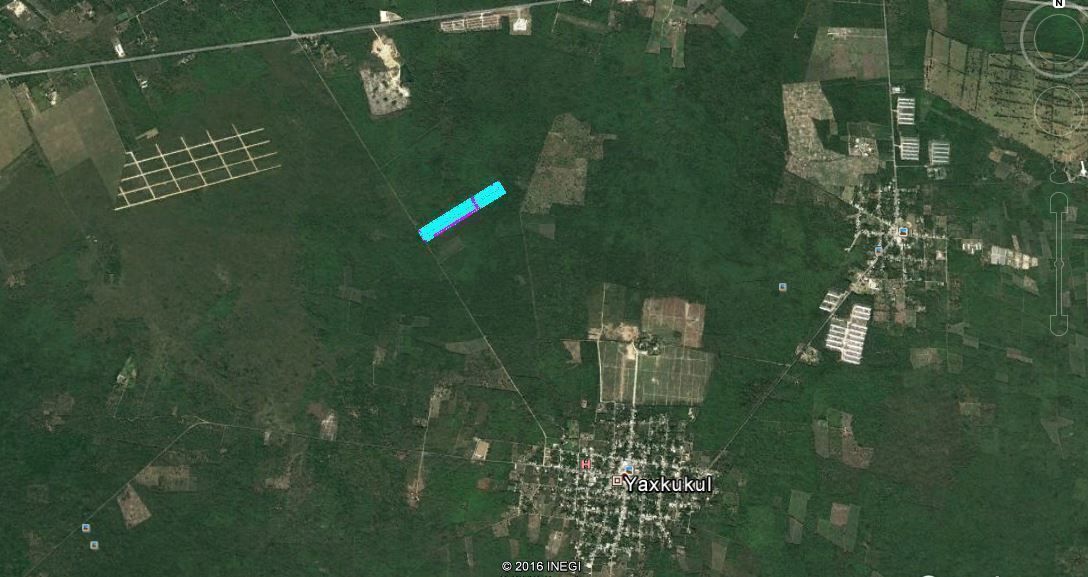
Task: Open the hospital H marker in Yaxkukul
Action: (586, 465)
